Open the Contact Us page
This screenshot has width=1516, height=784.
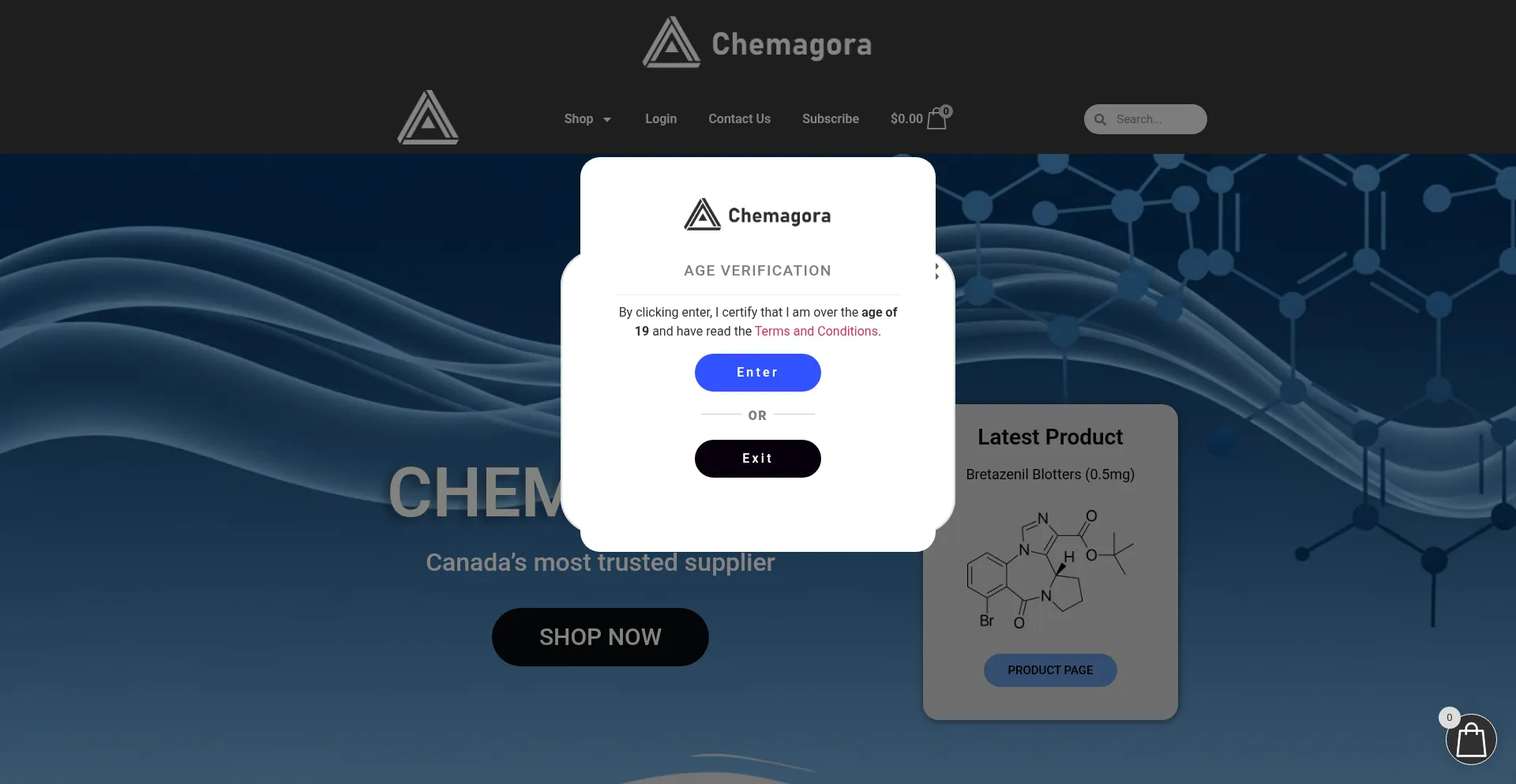click(739, 119)
